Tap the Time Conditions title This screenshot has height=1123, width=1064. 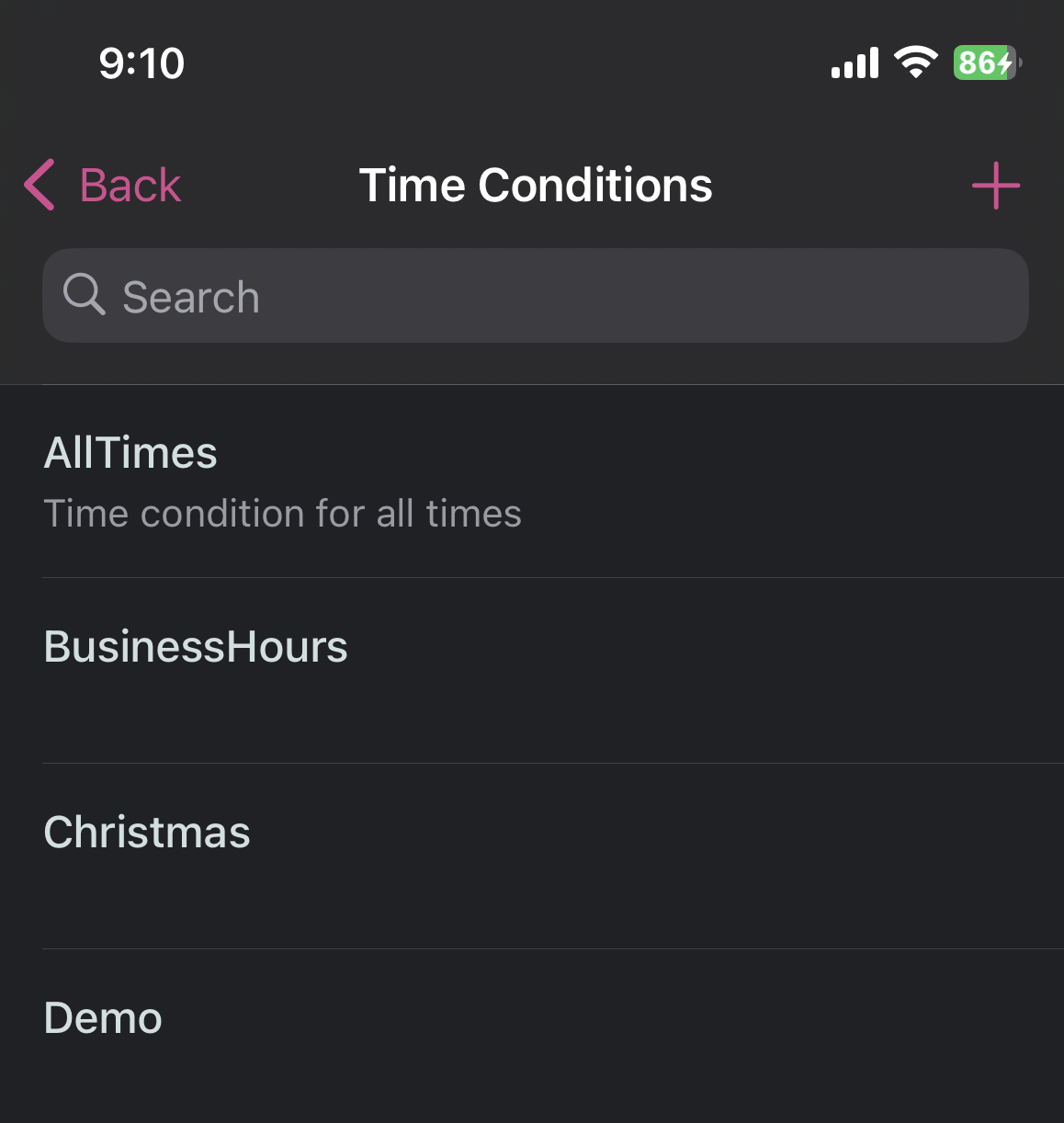pos(536,185)
